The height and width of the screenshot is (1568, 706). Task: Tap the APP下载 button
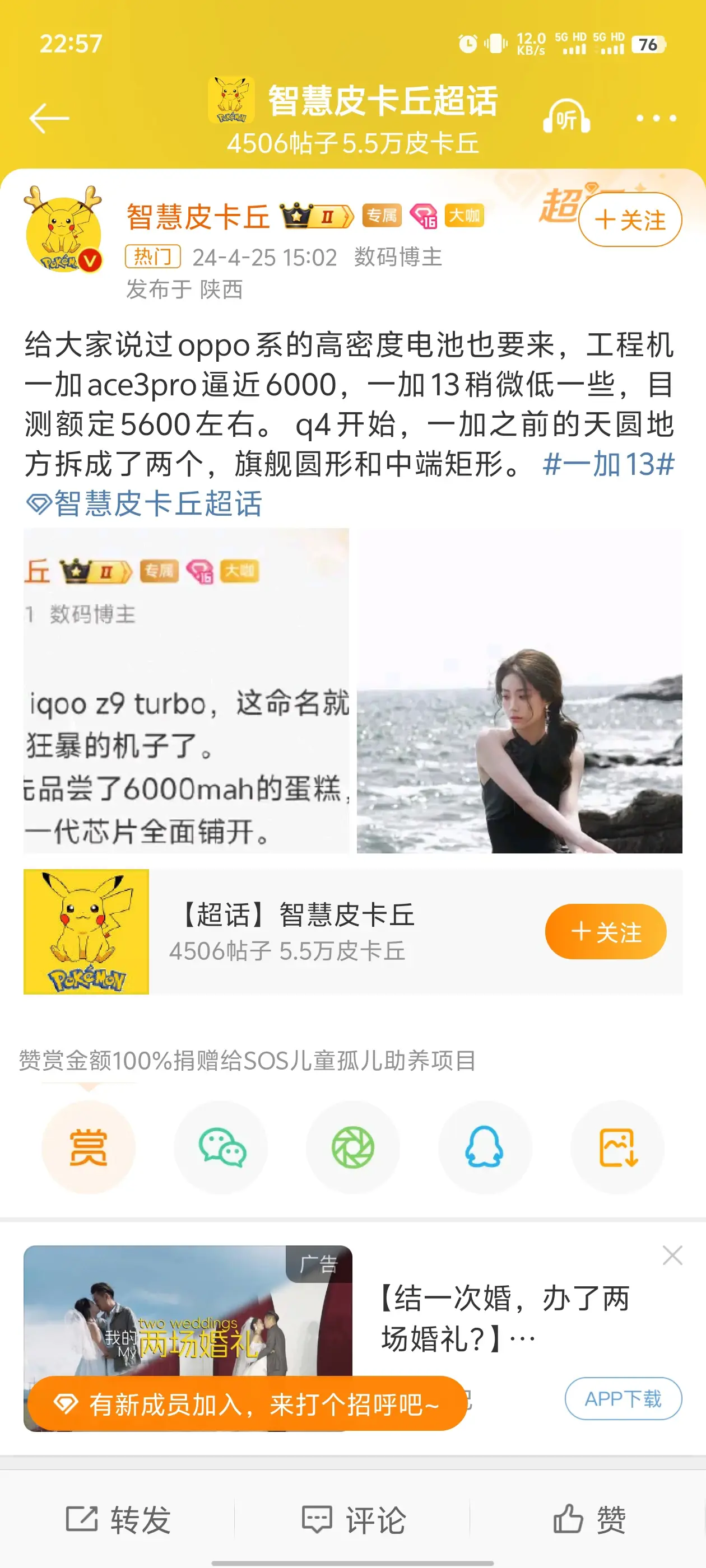[623, 1398]
